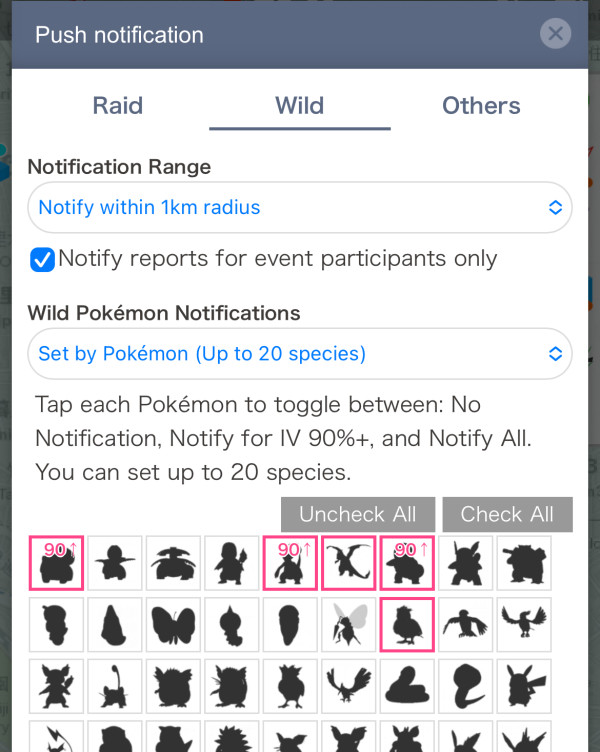Toggle the Venusaur silhouette tile
The image size is (600, 752).
coord(172,564)
